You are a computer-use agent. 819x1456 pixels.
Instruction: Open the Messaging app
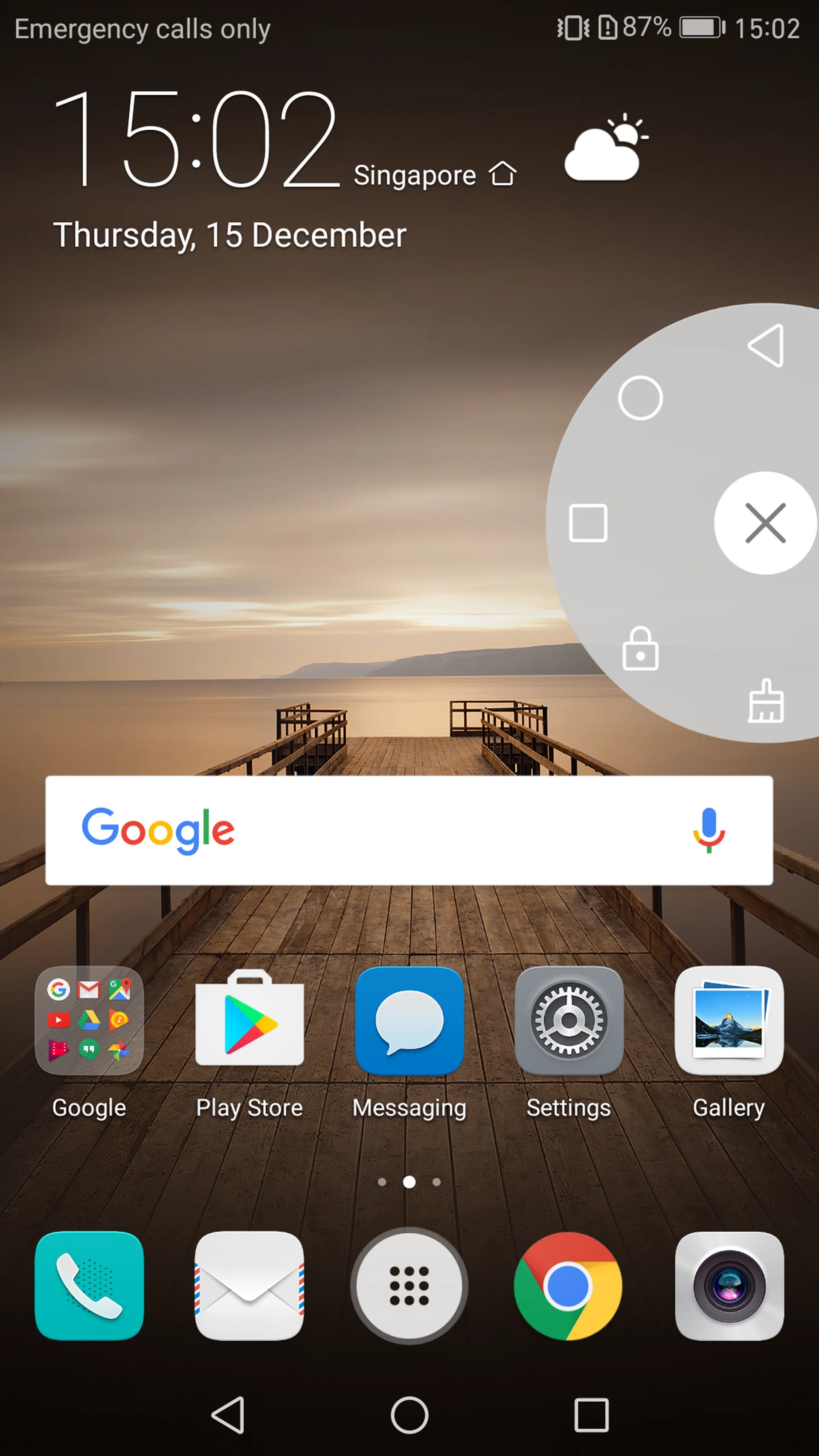click(409, 1021)
